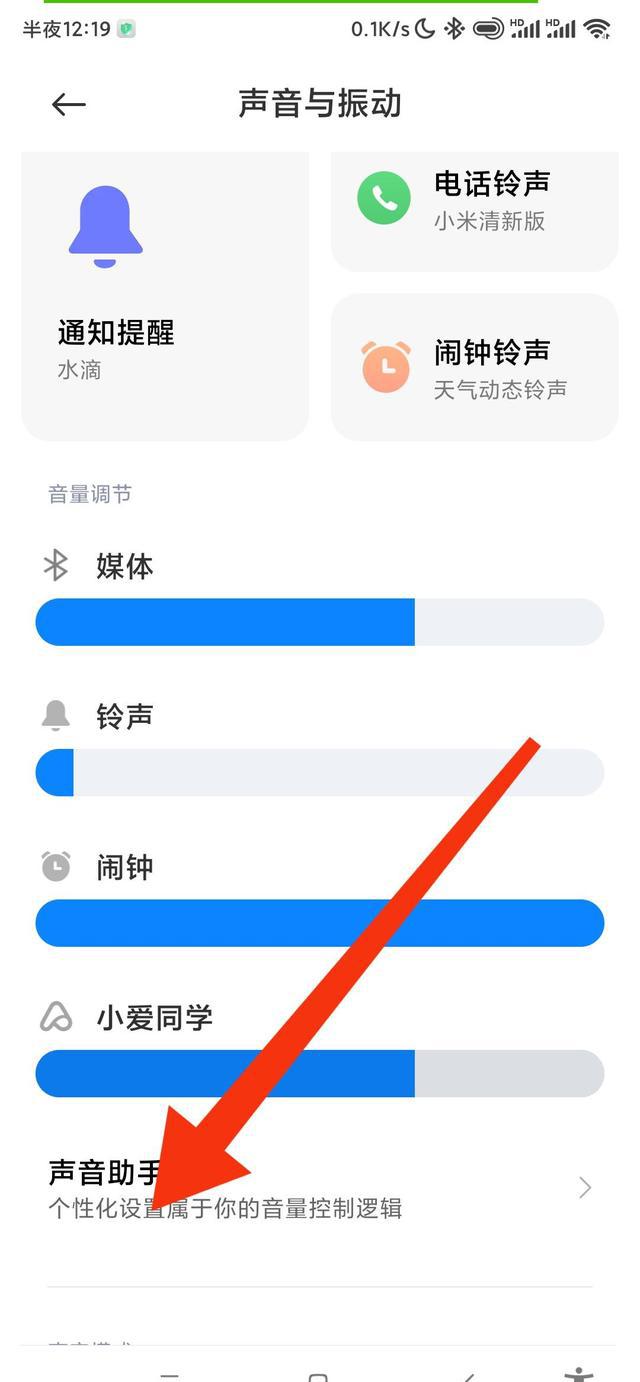Open 声音助手 settings row

tap(320, 1188)
